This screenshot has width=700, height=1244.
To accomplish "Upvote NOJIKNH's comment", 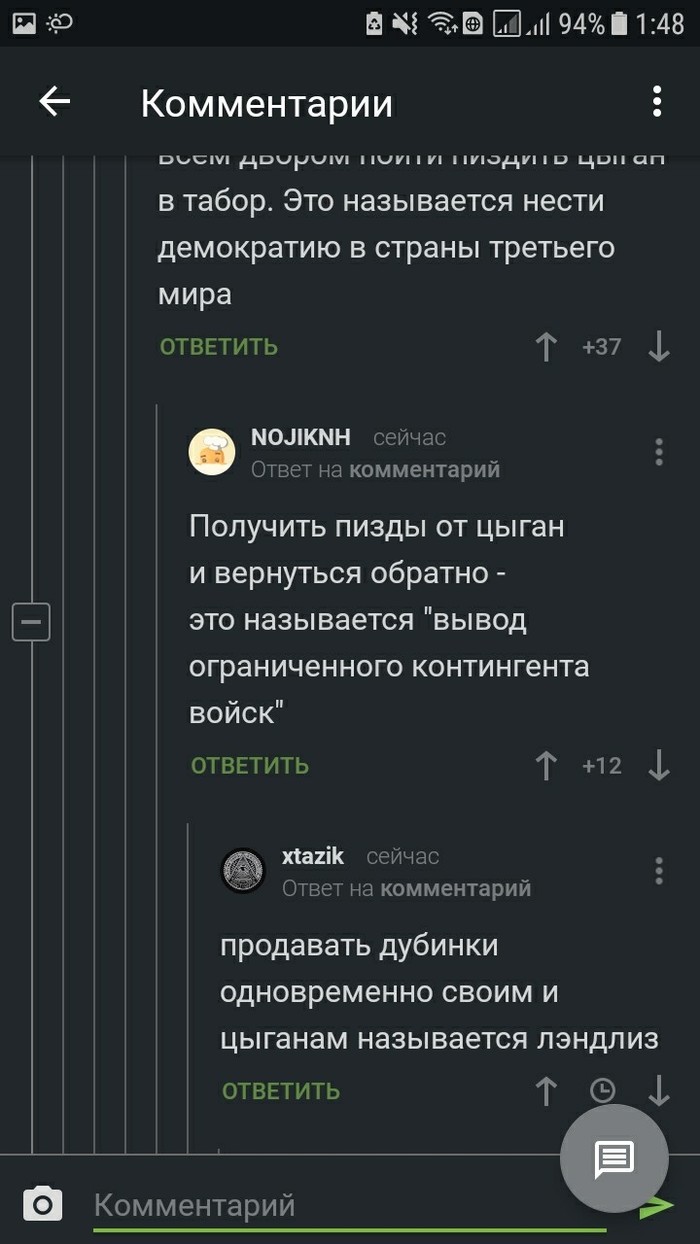I will coord(546,766).
